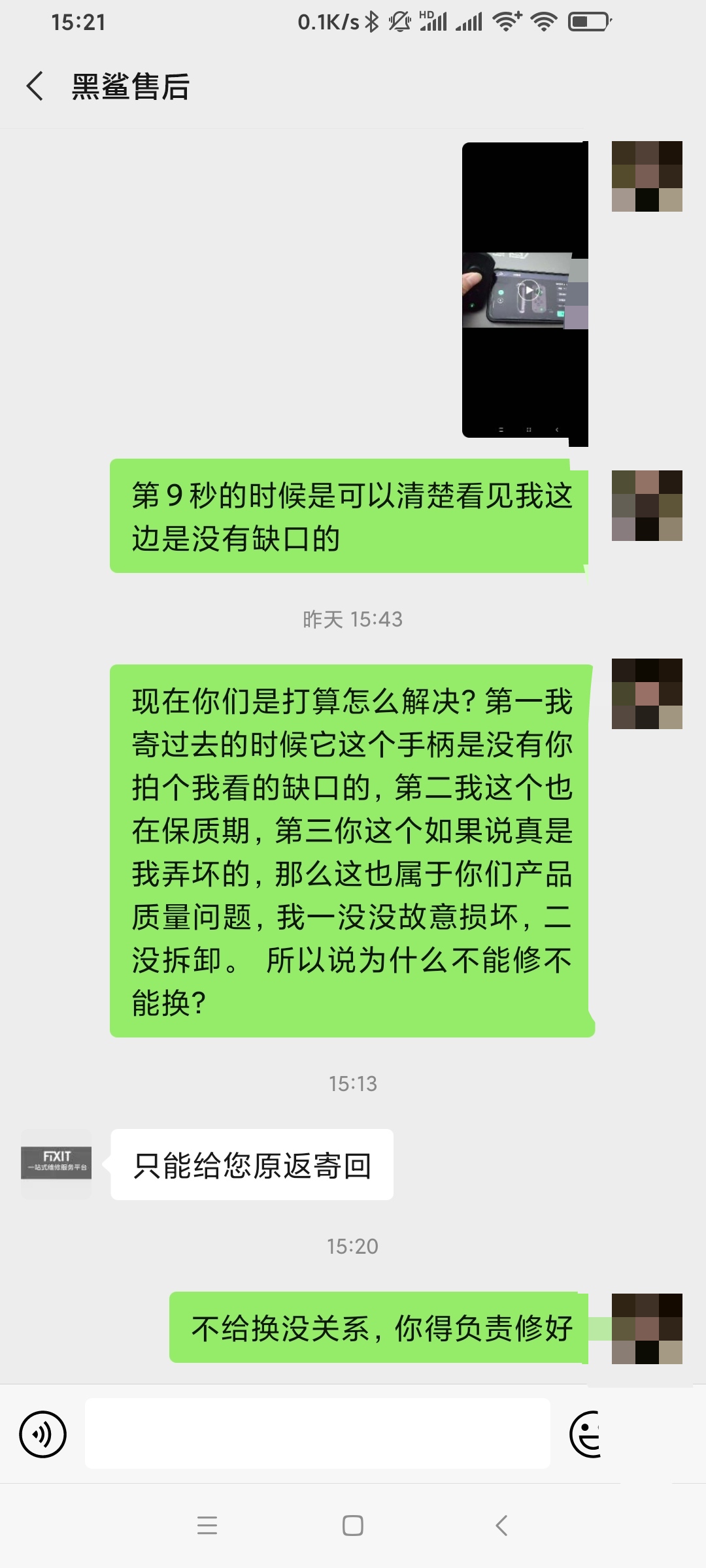Screen dimensions: 706x1568
Task: Go back from the 黑鲨售后 chat
Action: pos(35,86)
